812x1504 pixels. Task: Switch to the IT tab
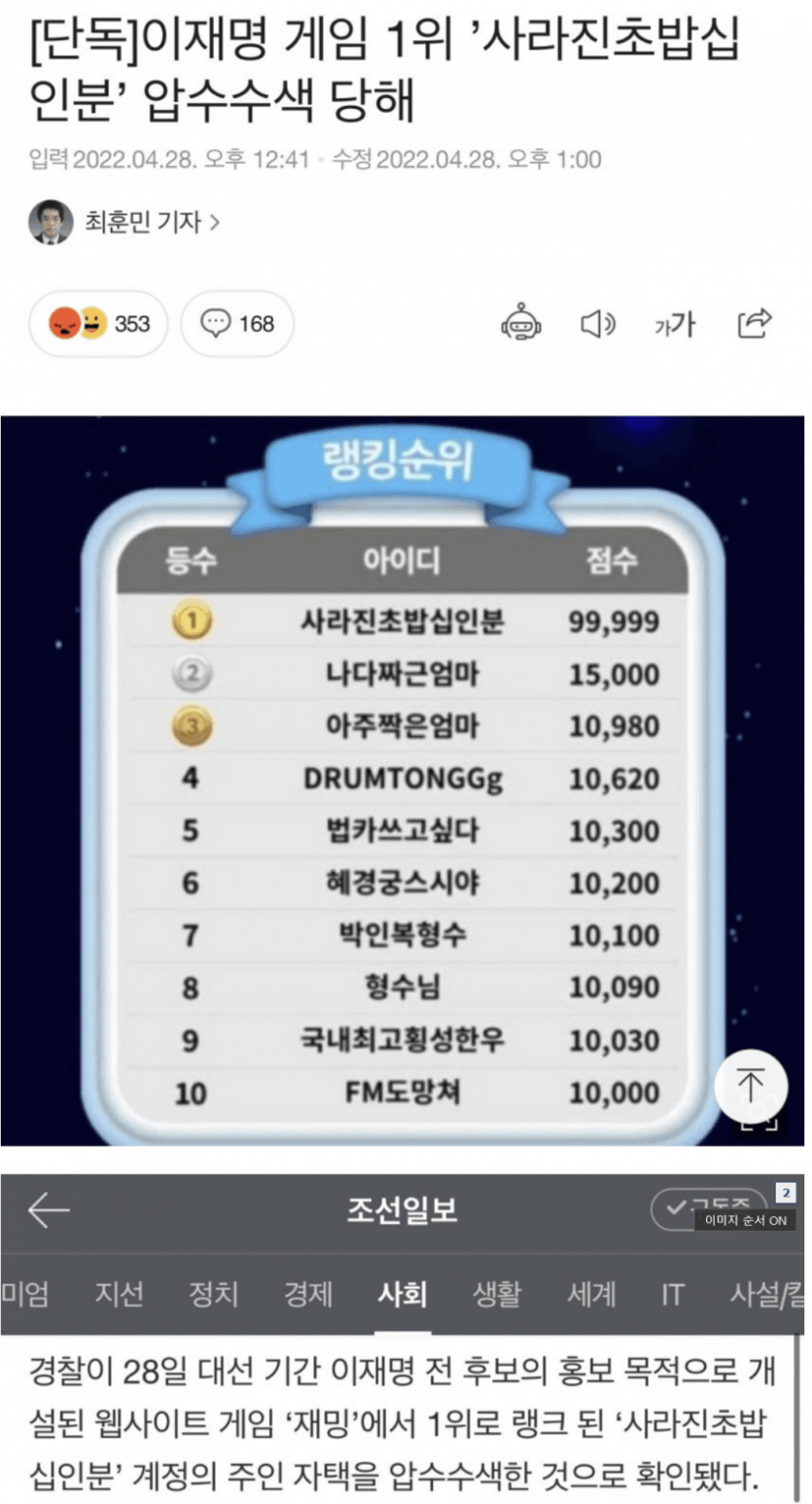[x=671, y=1294]
